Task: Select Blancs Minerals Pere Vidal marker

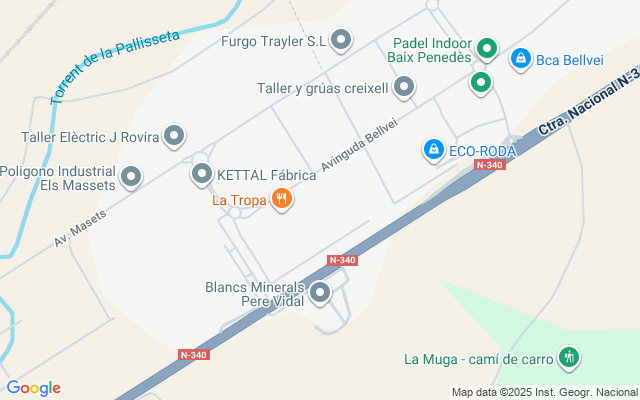Action: pyautogui.click(x=320, y=293)
